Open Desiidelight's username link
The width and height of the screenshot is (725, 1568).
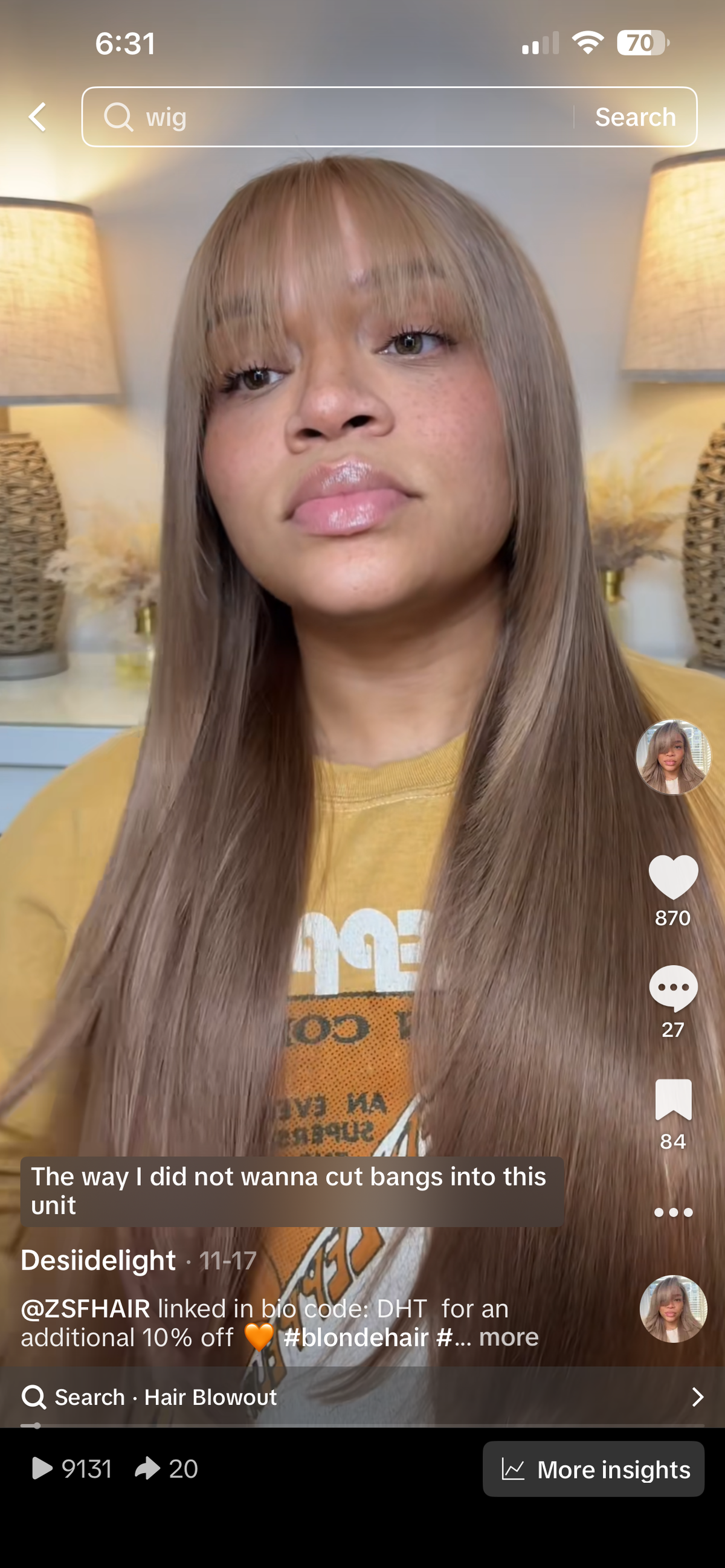(98, 1260)
